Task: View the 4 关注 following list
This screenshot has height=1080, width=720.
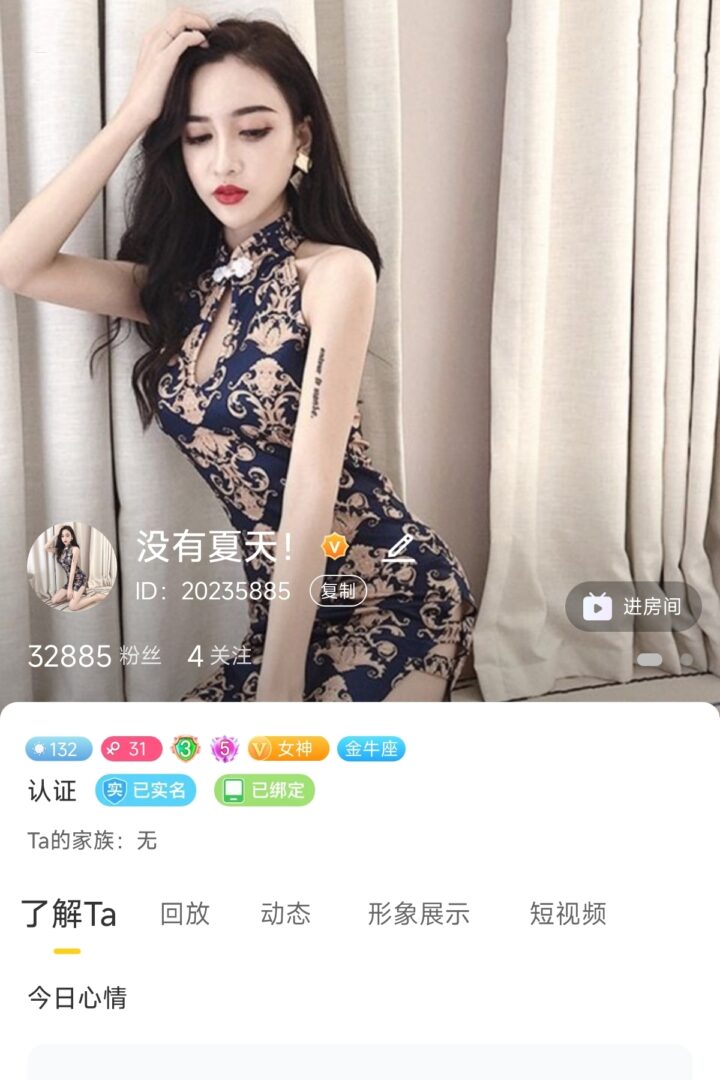Action: [x=220, y=656]
